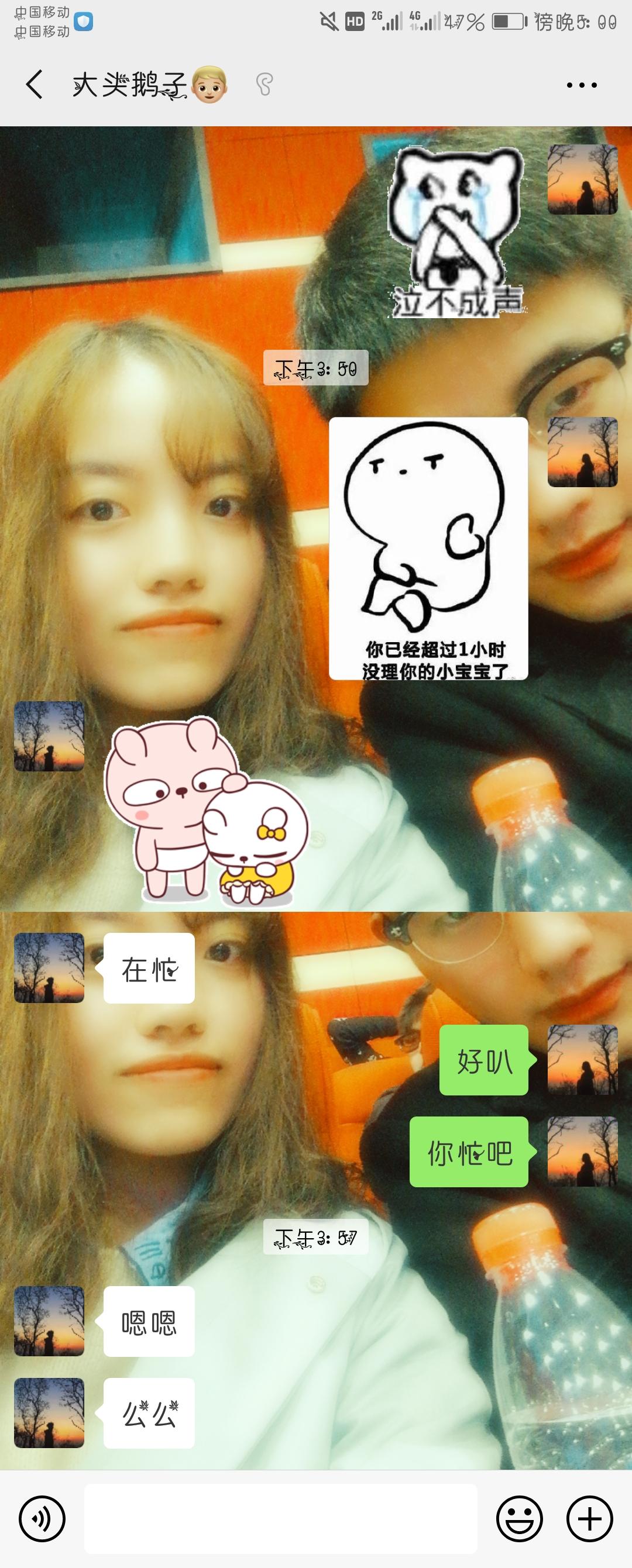The width and height of the screenshot is (632, 1568).
Task: Open the 泣不成声 crying bear sticker
Action: 455,233
